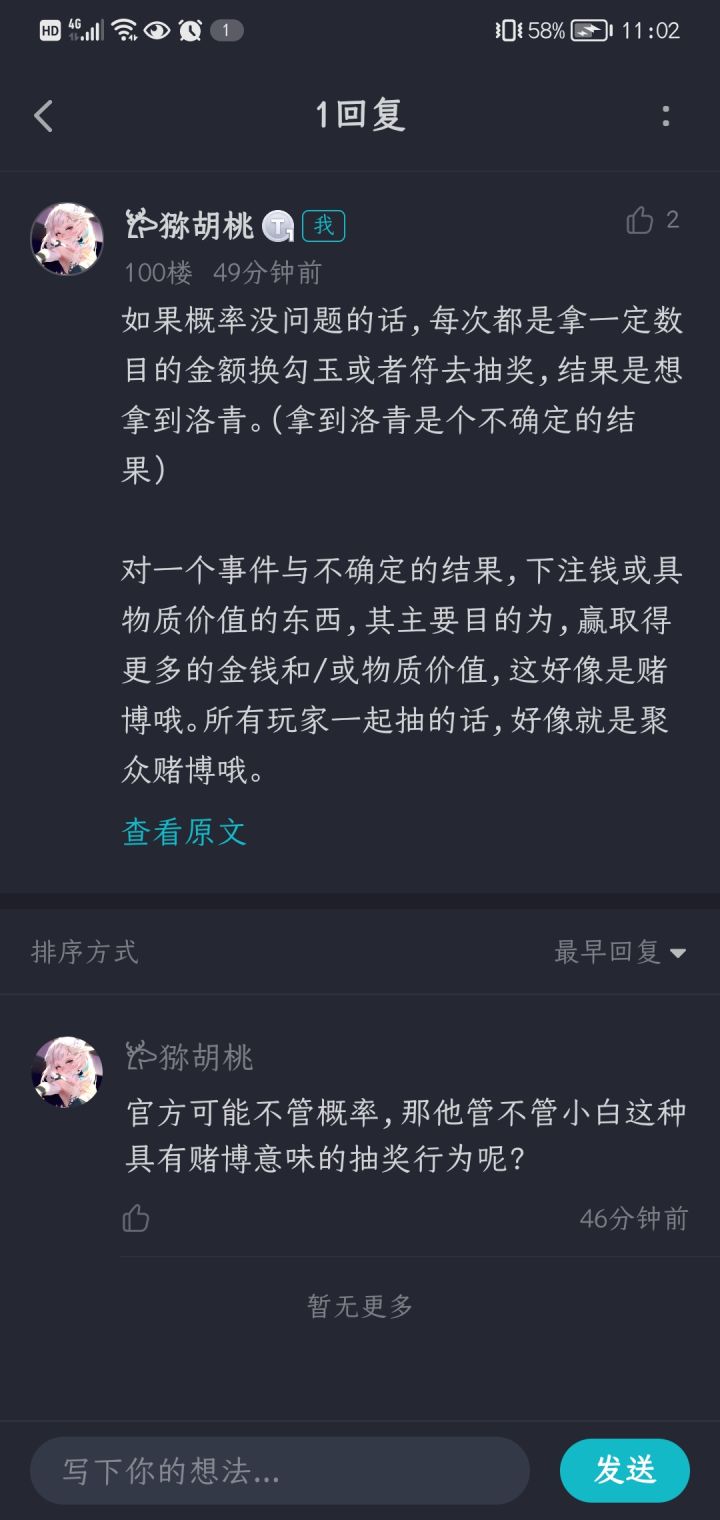720x1520 pixels.
Task: Select the T badge next to the username
Action: (278, 227)
